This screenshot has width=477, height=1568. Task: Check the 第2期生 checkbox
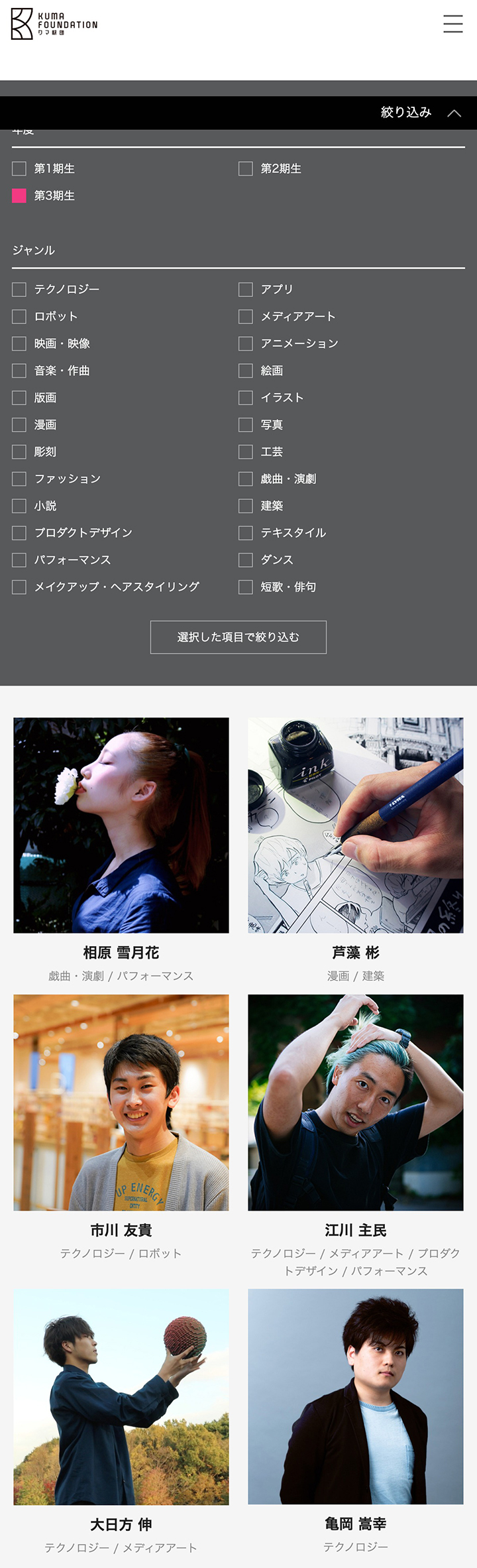click(246, 168)
